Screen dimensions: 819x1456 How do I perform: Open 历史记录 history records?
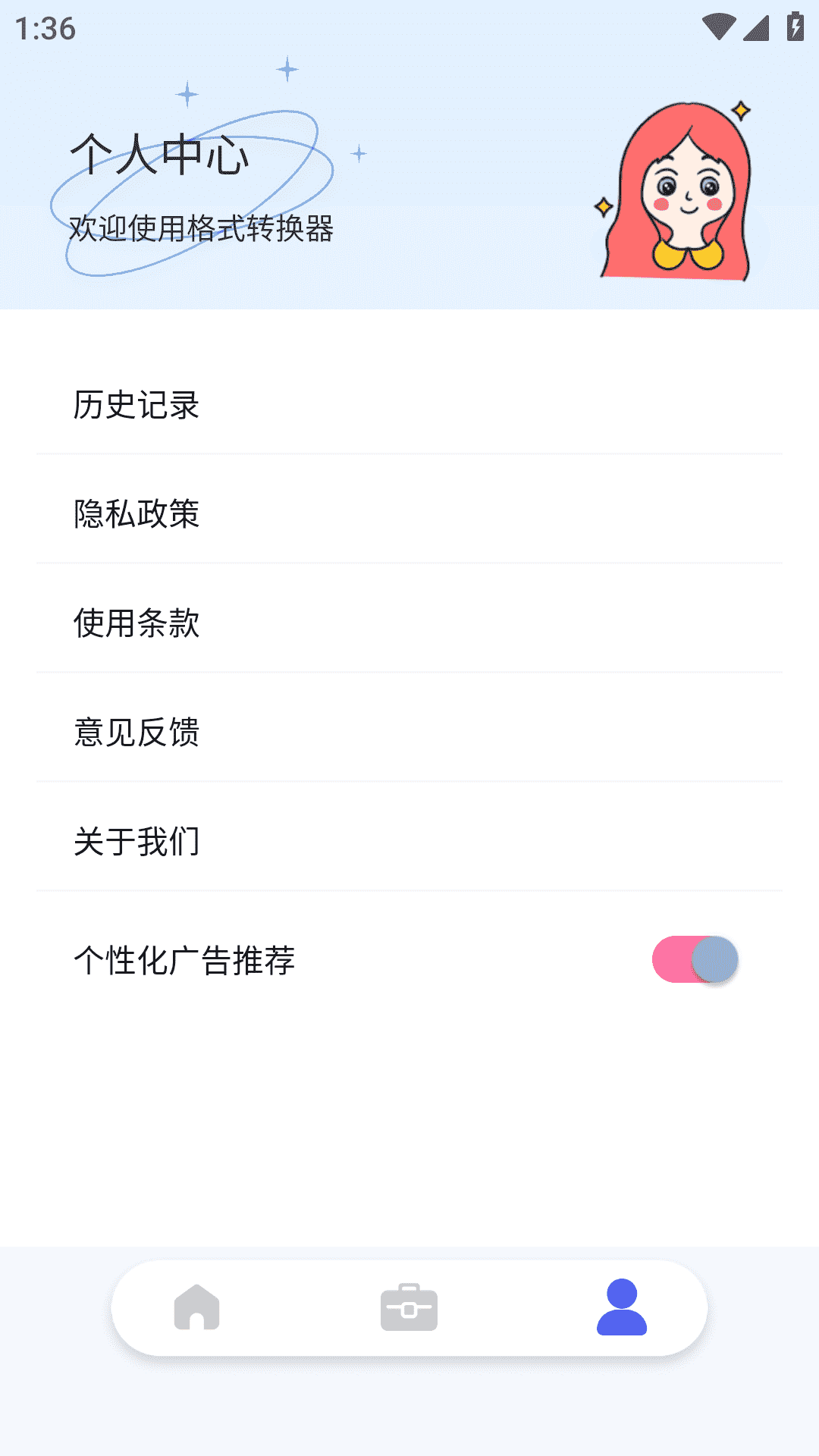coord(409,404)
